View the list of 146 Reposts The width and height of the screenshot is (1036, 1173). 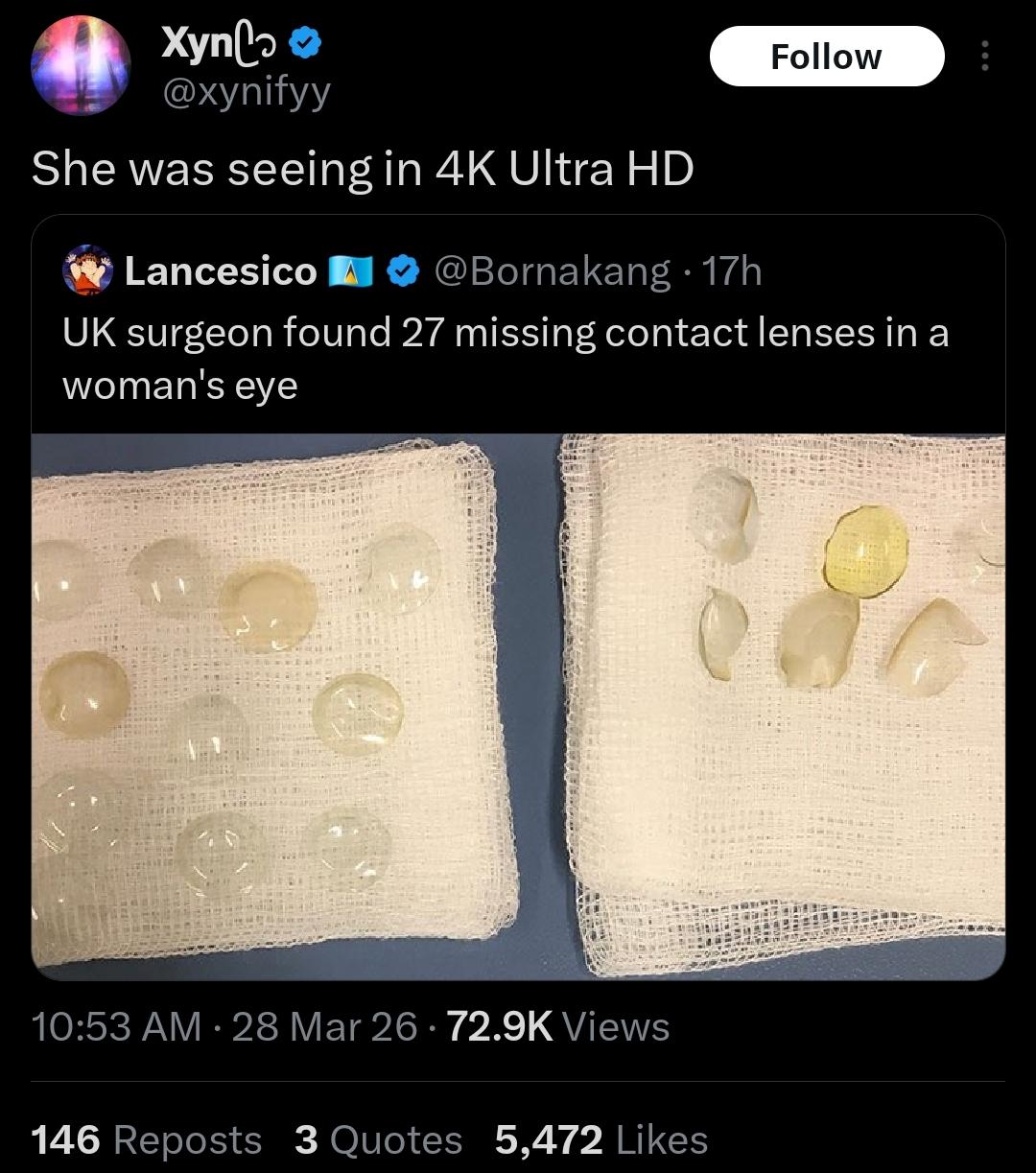click(147, 1140)
